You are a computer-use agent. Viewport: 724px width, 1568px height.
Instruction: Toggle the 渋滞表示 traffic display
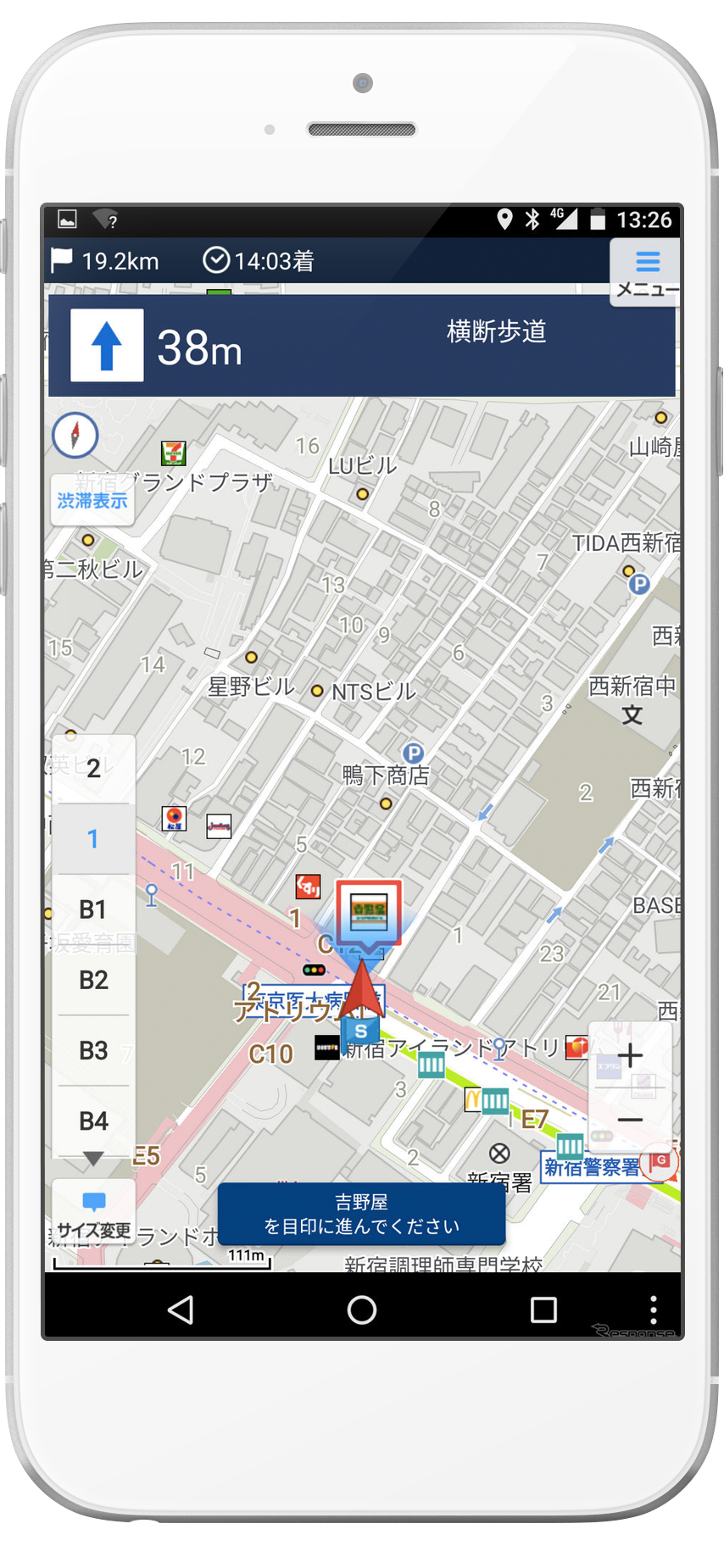[x=92, y=501]
